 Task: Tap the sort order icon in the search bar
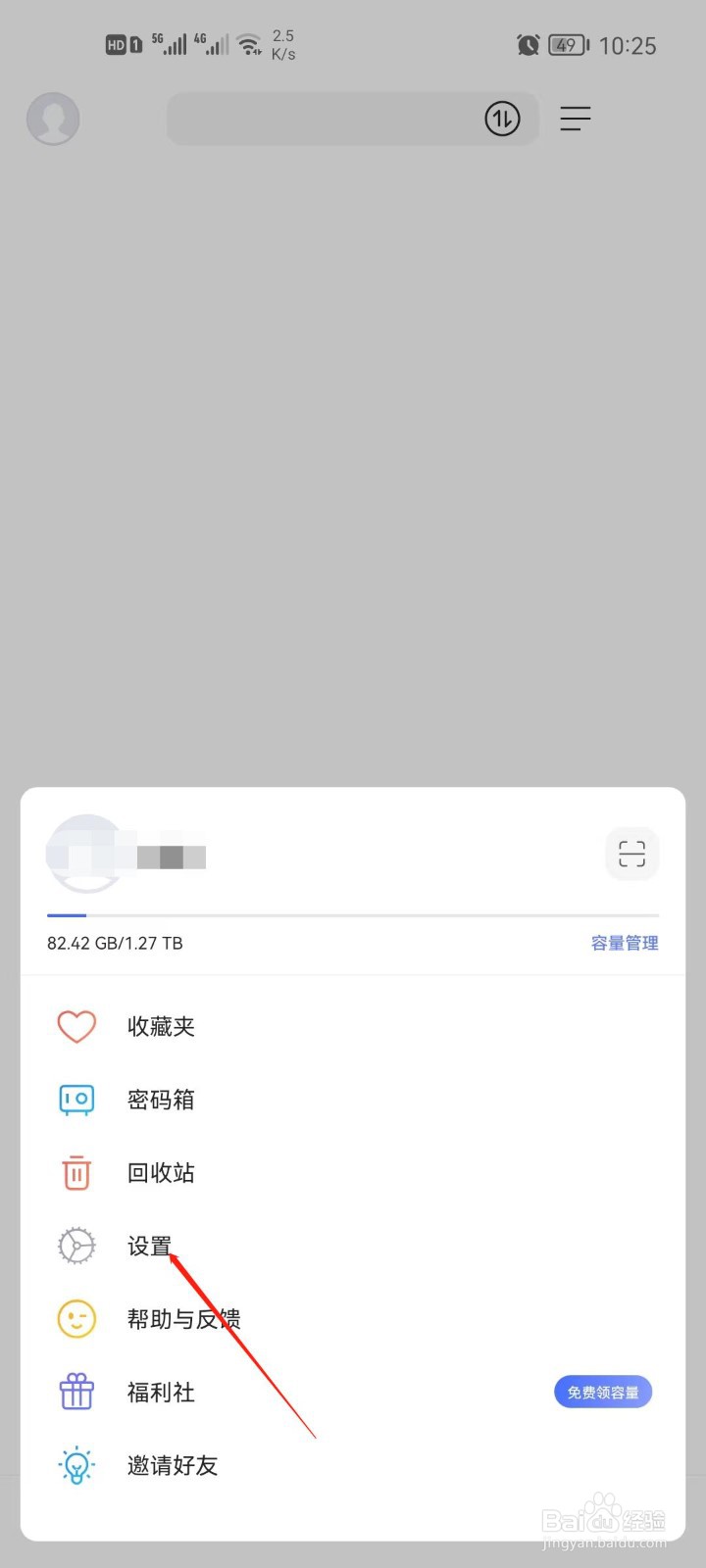click(503, 119)
